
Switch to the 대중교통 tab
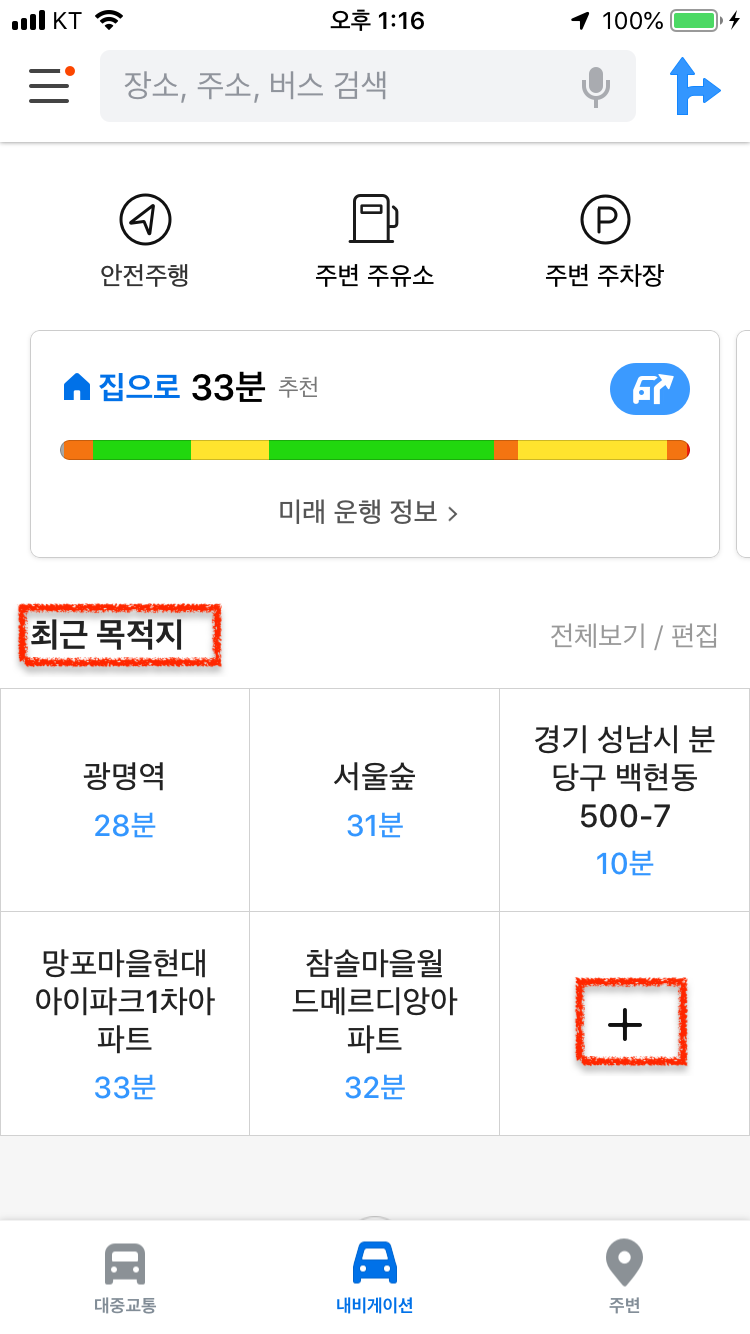click(125, 1276)
